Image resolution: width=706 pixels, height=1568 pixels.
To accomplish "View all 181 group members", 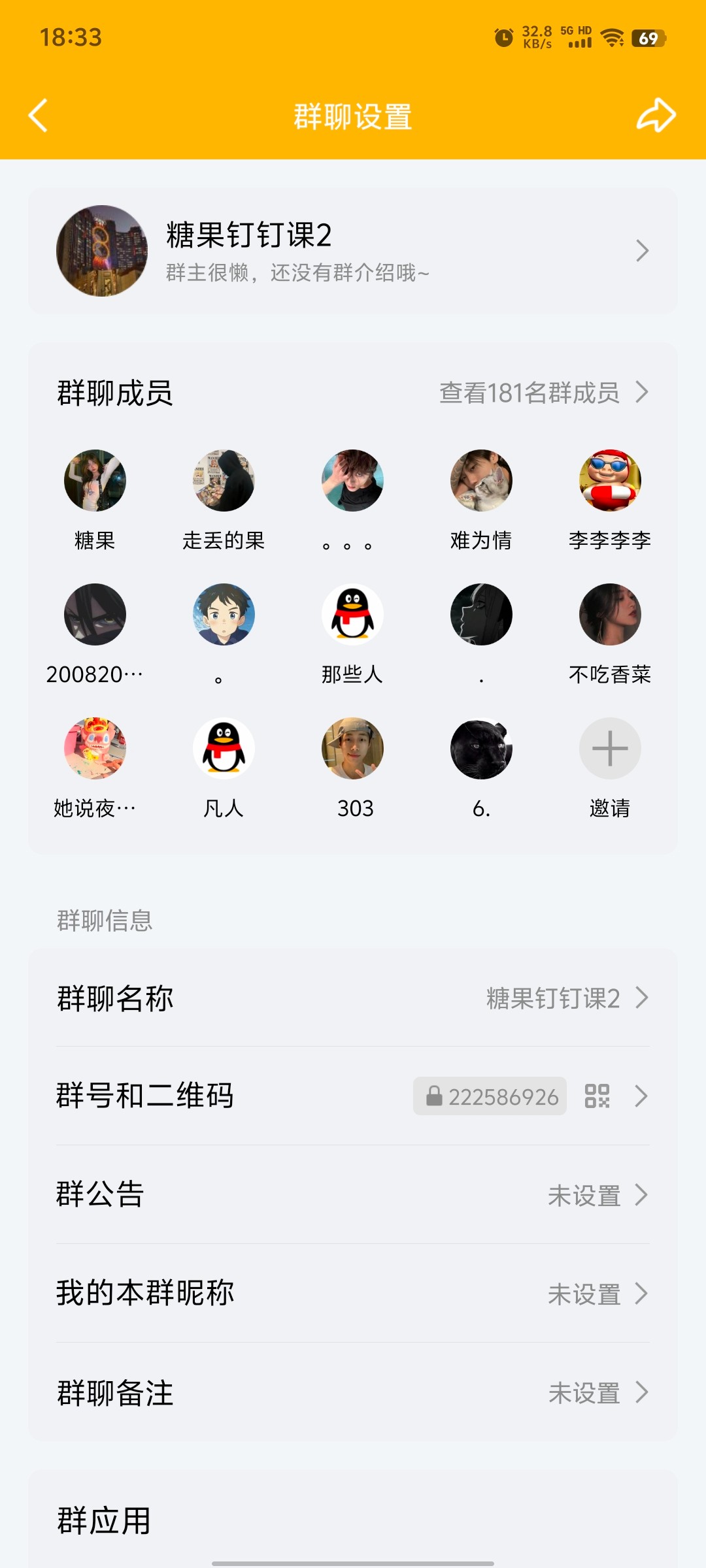I will pyautogui.click(x=543, y=393).
